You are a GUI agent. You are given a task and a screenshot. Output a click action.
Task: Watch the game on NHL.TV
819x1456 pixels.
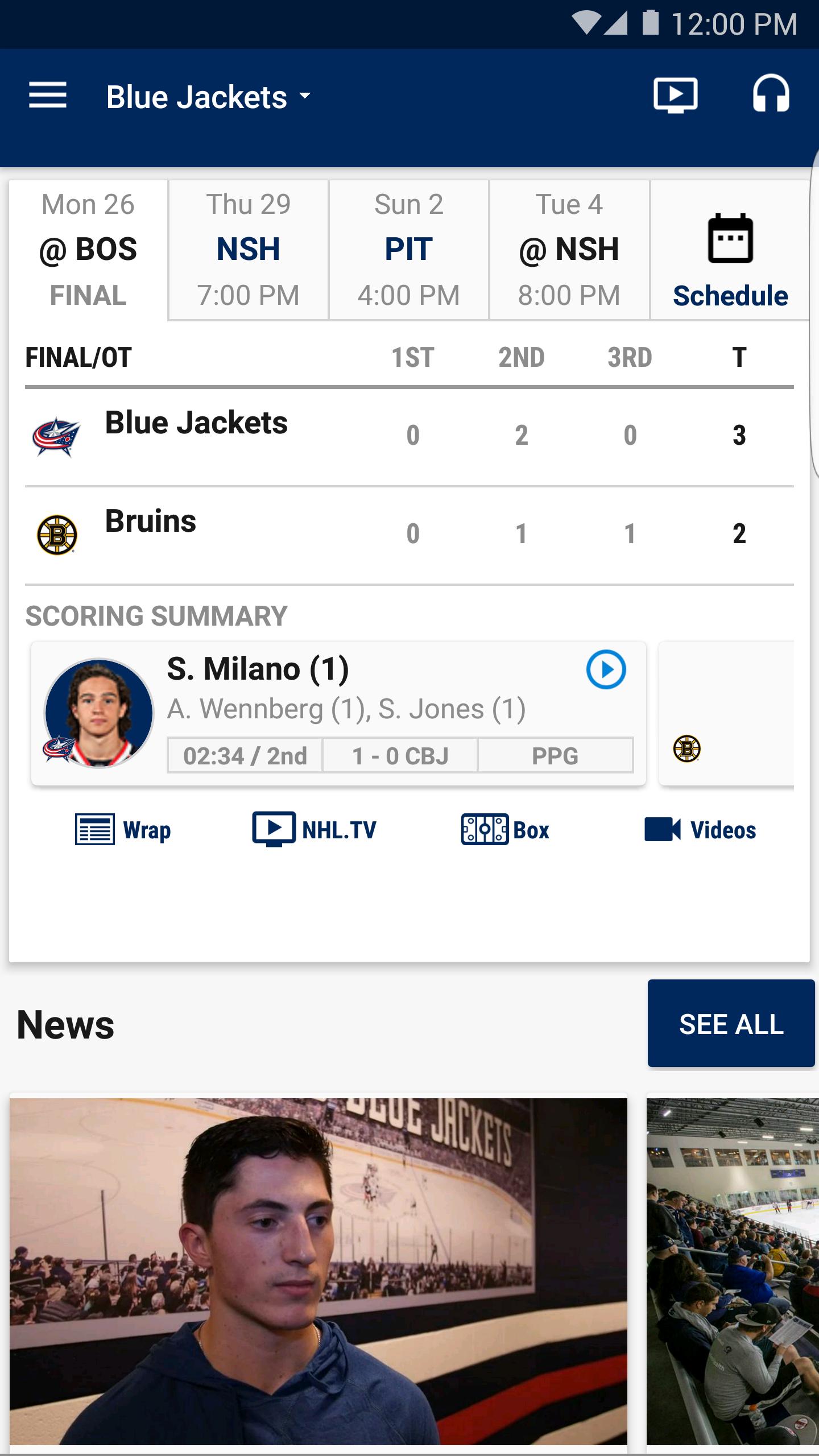(x=315, y=830)
